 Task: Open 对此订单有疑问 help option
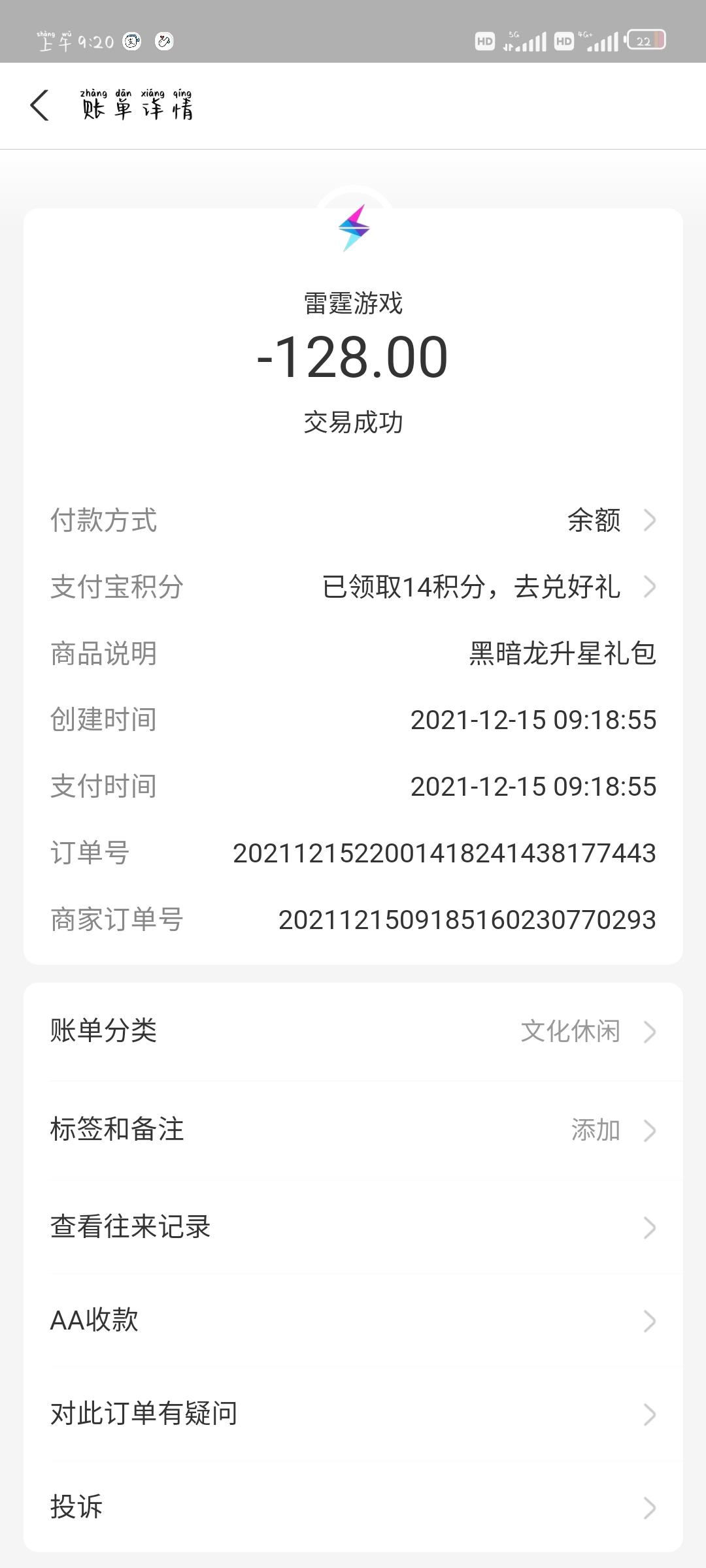(x=353, y=1414)
